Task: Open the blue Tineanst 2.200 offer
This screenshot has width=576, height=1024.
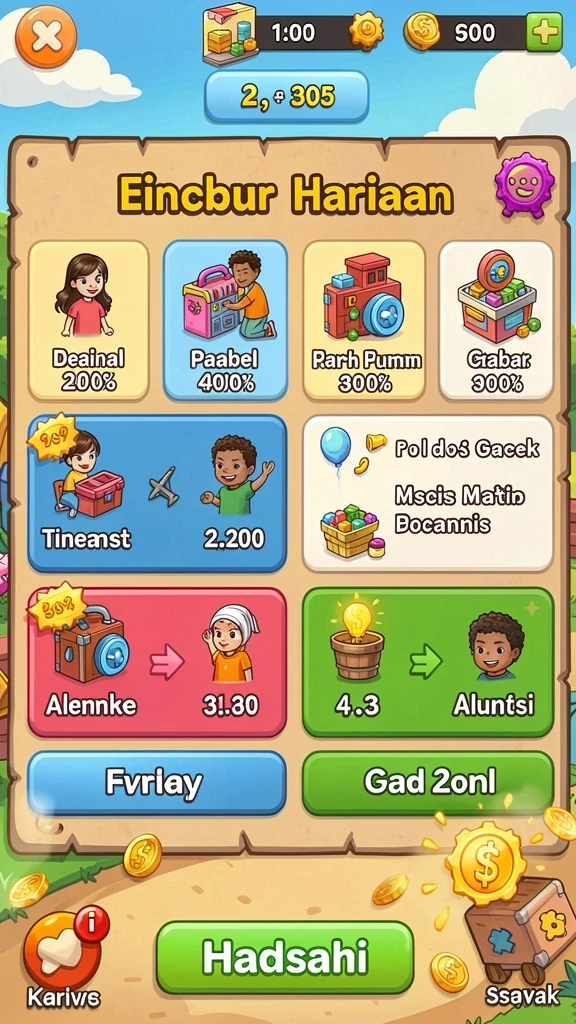Action: coord(157,493)
